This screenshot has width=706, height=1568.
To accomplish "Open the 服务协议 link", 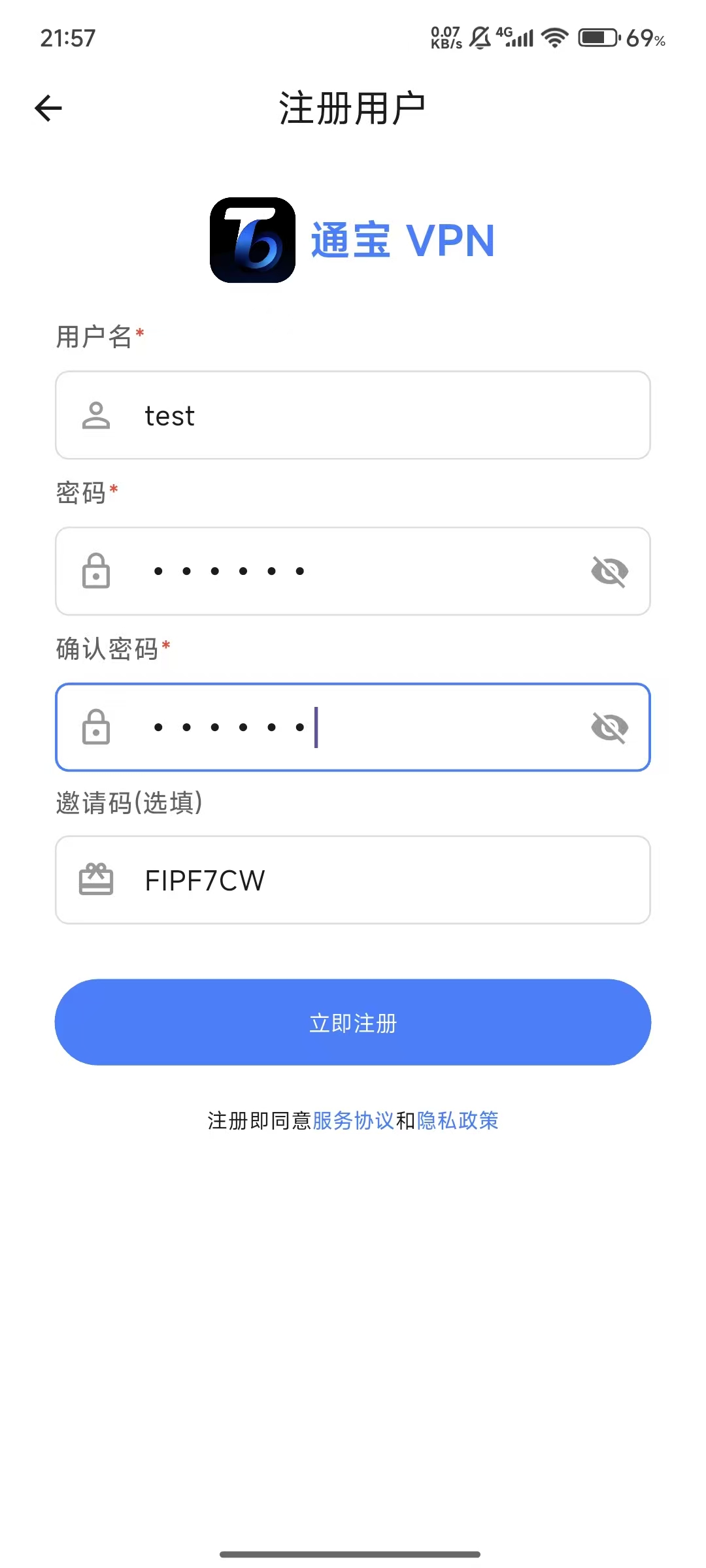I will click(x=353, y=1120).
